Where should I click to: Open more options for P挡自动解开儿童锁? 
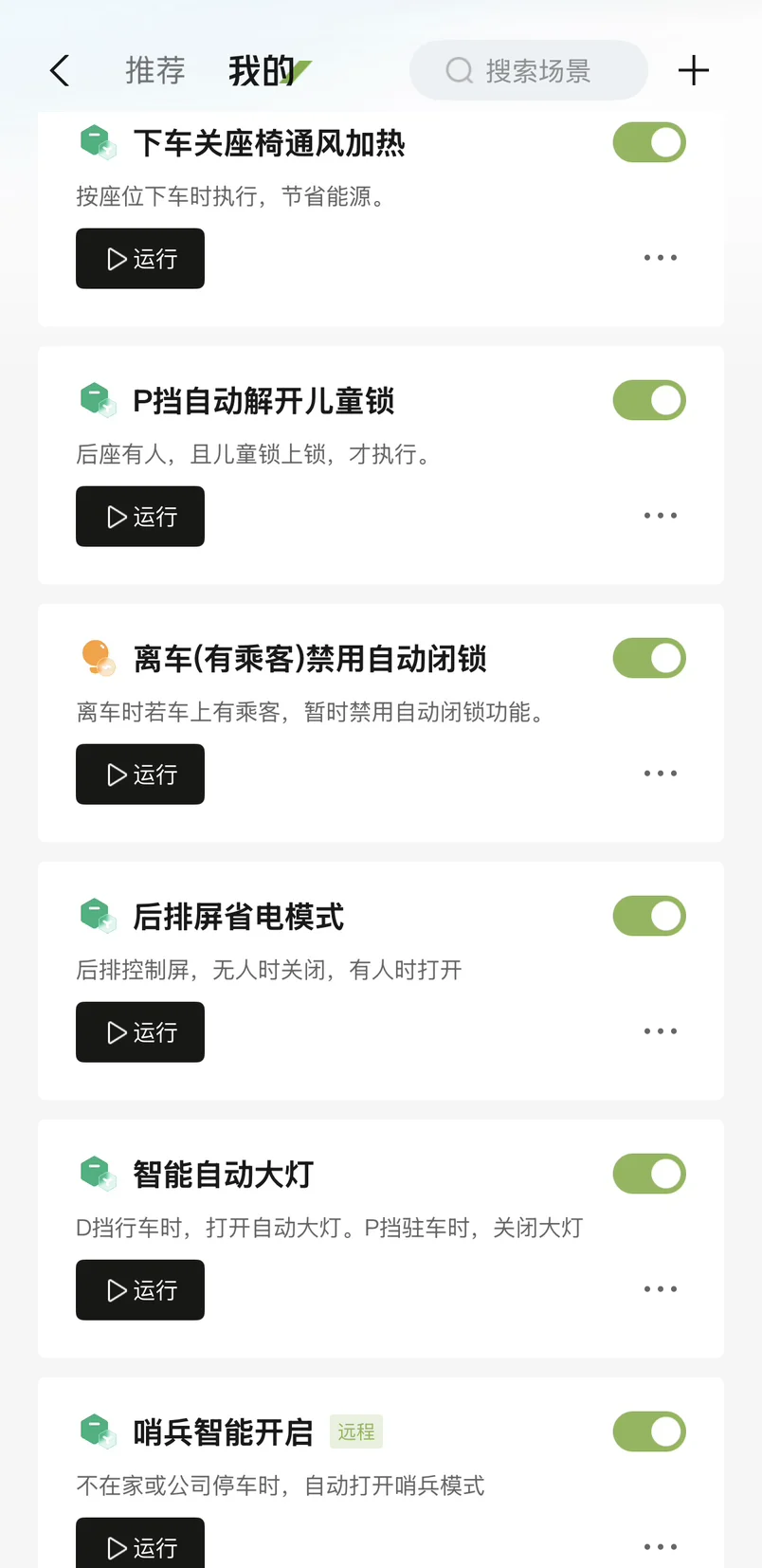coord(660,516)
